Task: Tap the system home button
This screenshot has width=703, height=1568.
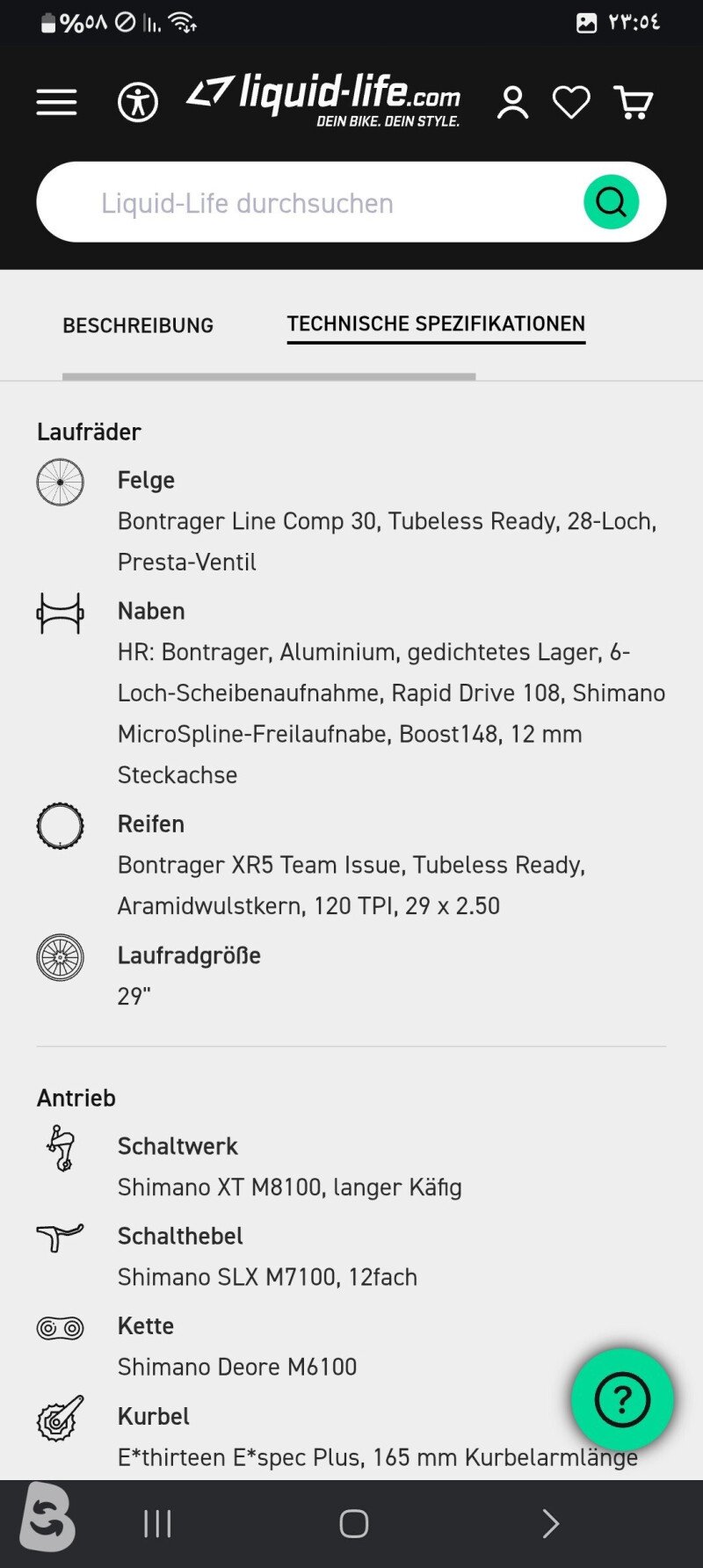Action: (x=353, y=1523)
